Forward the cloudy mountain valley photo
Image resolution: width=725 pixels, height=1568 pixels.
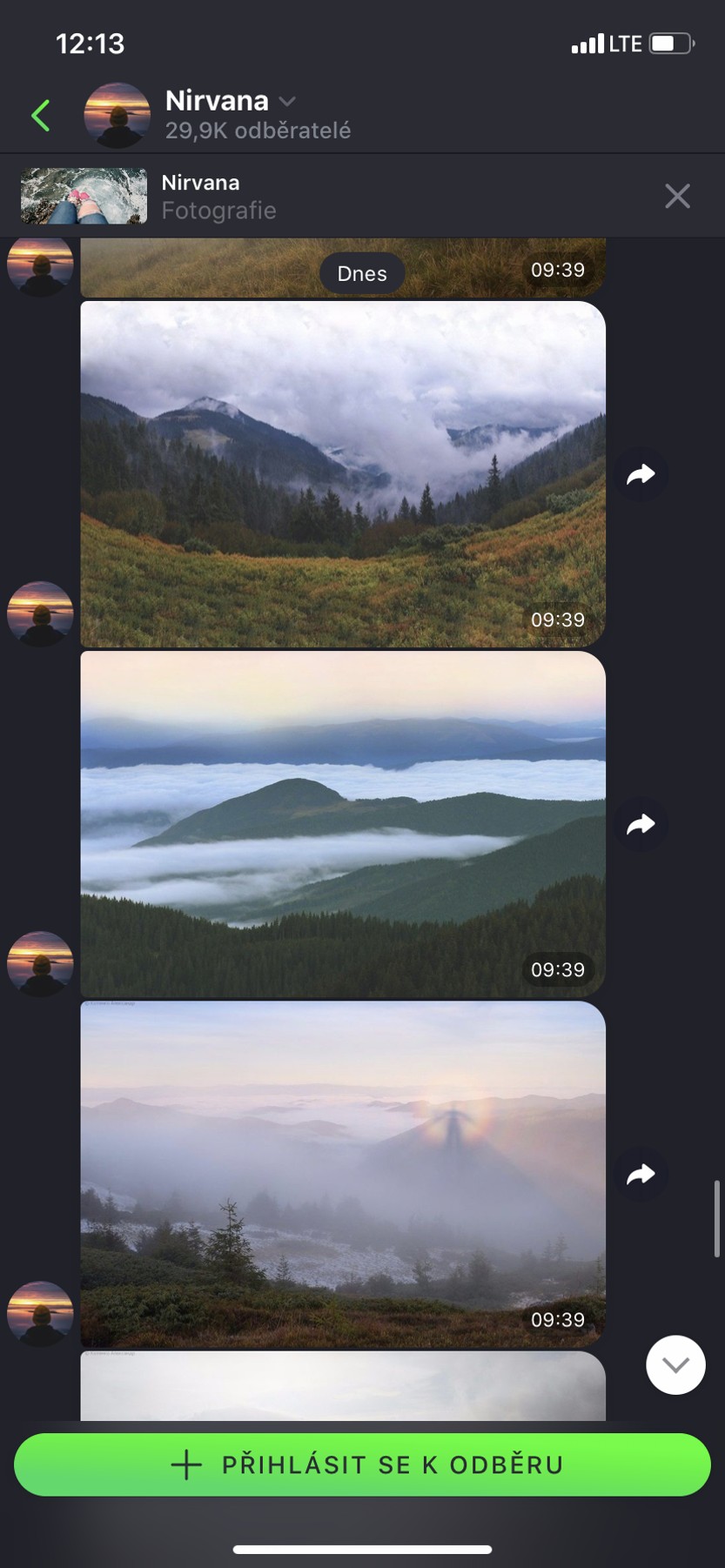(x=641, y=474)
